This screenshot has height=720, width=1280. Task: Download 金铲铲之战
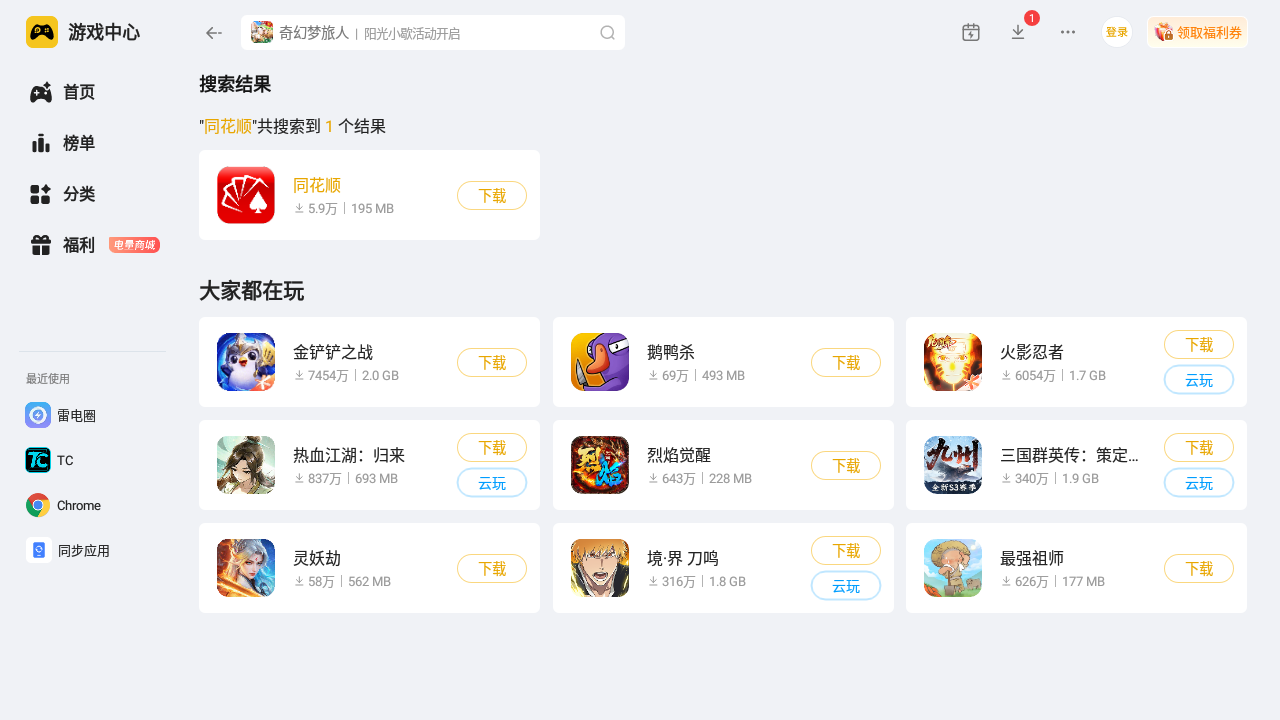[492, 363]
